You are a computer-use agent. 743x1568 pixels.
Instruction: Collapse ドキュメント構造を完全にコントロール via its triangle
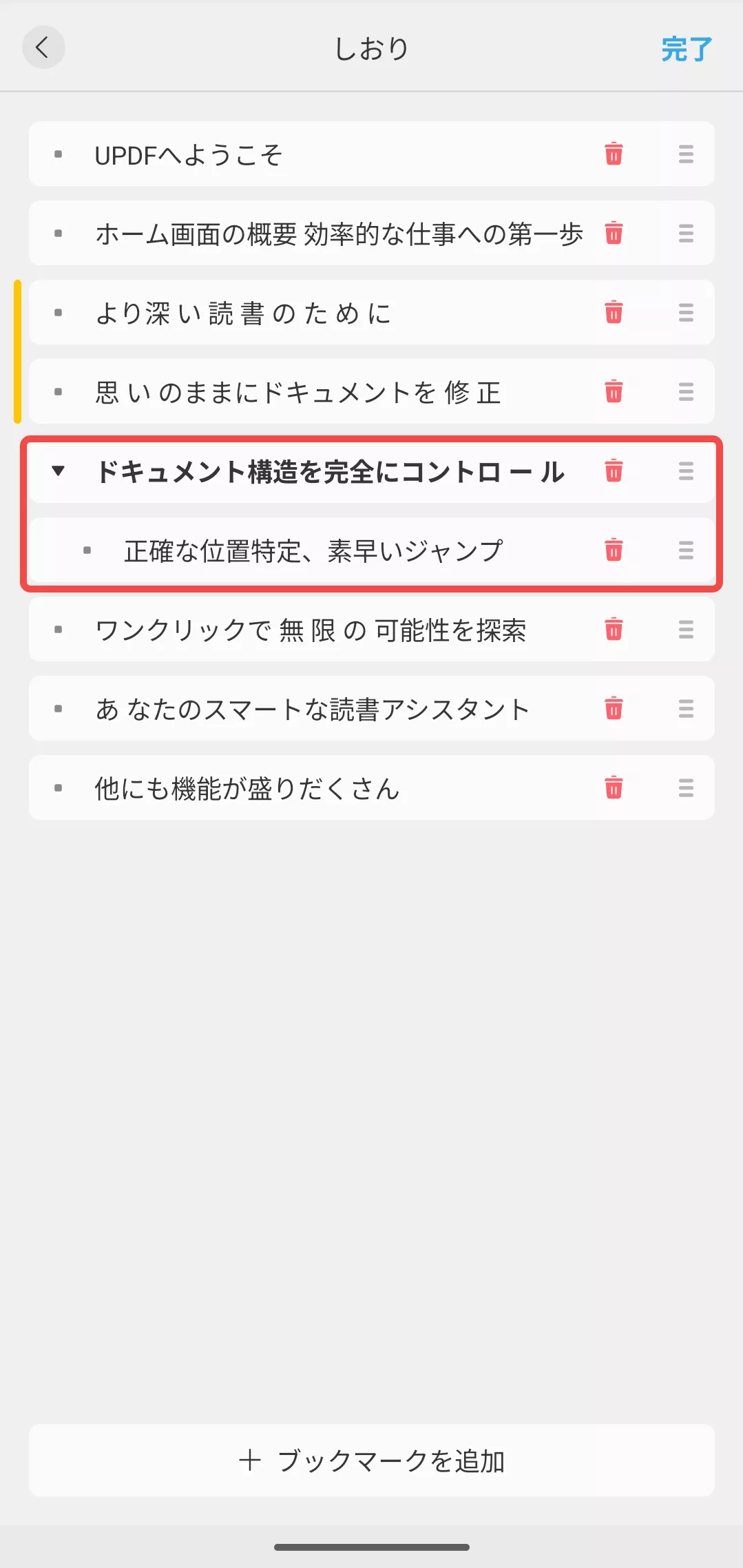pyautogui.click(x=59, y=471)
